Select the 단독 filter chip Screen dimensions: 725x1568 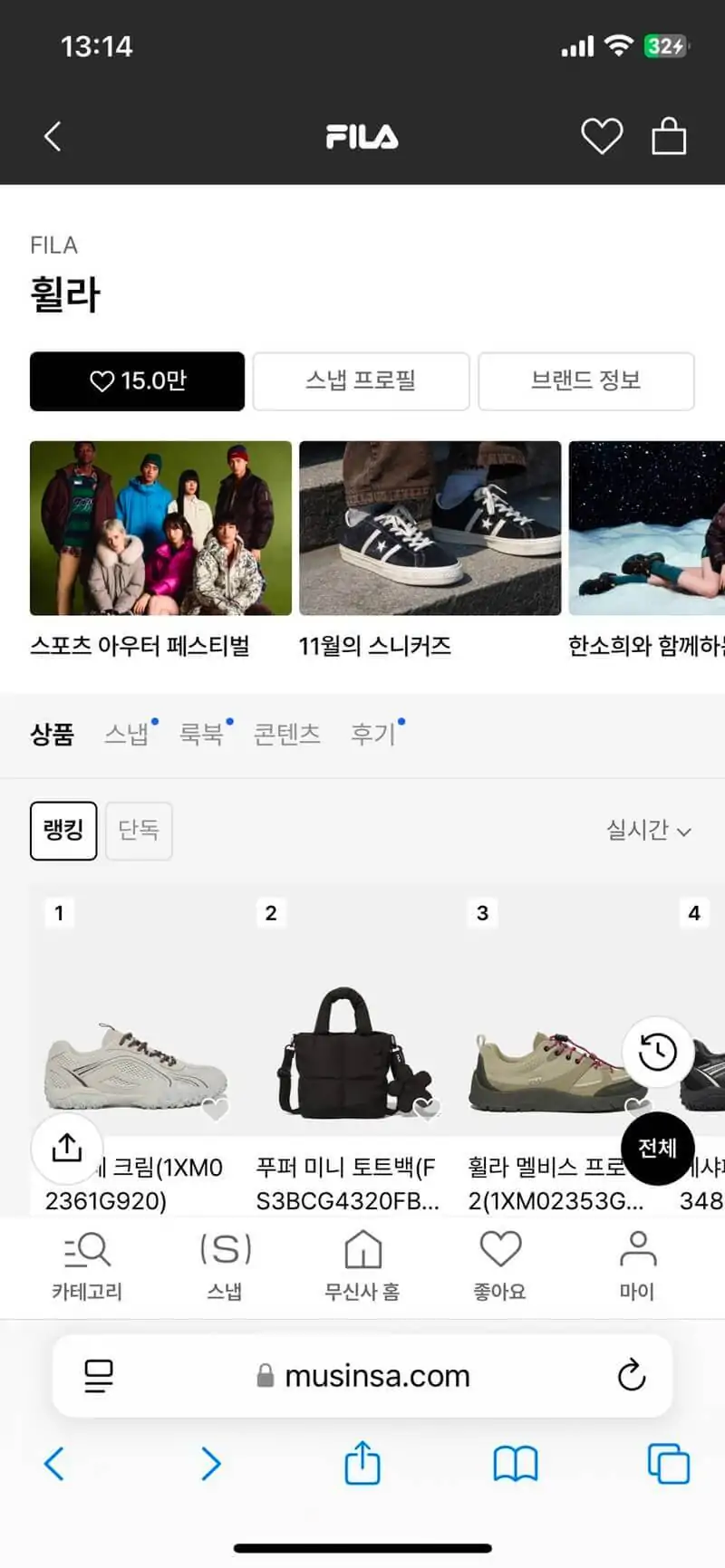139,830
